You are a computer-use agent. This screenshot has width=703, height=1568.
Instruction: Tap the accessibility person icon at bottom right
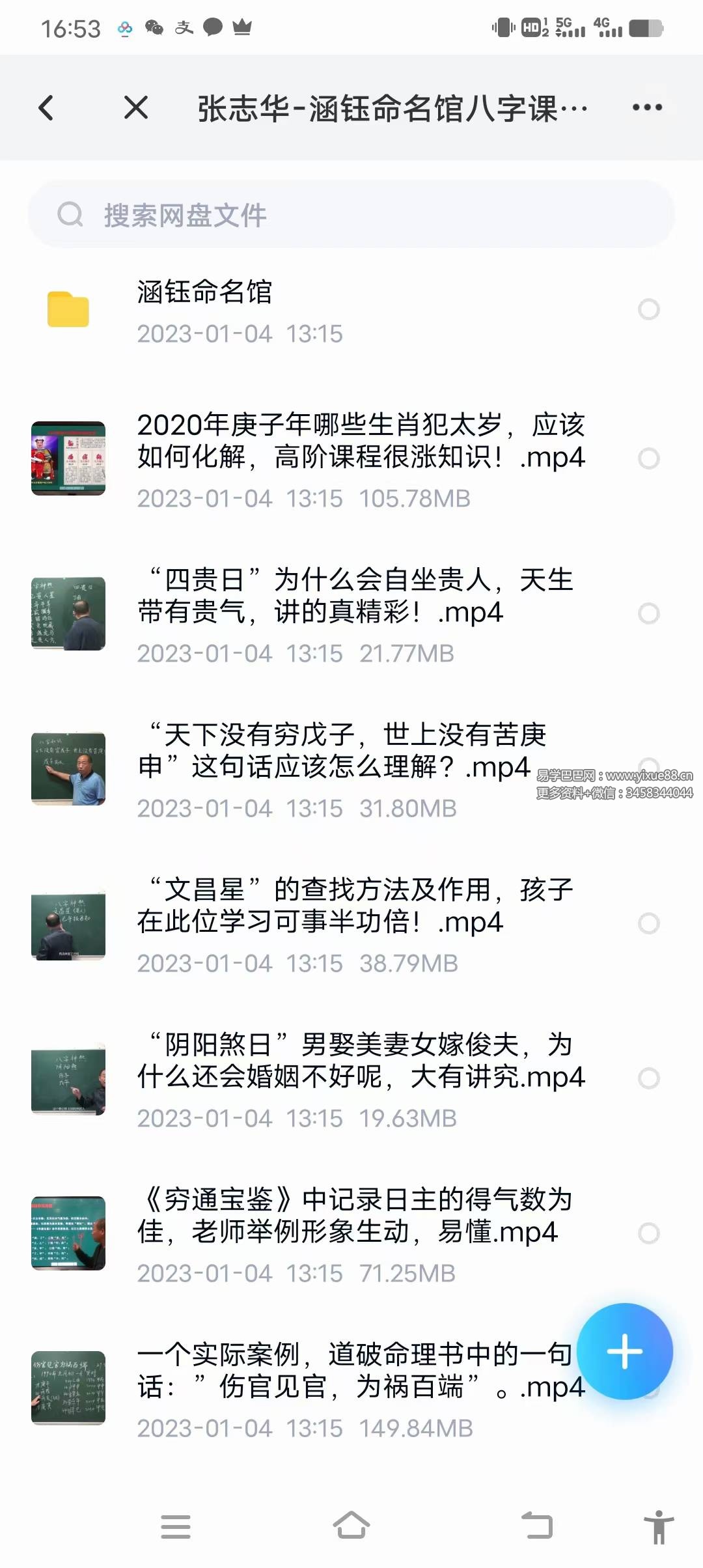[x=659, y=1527]
